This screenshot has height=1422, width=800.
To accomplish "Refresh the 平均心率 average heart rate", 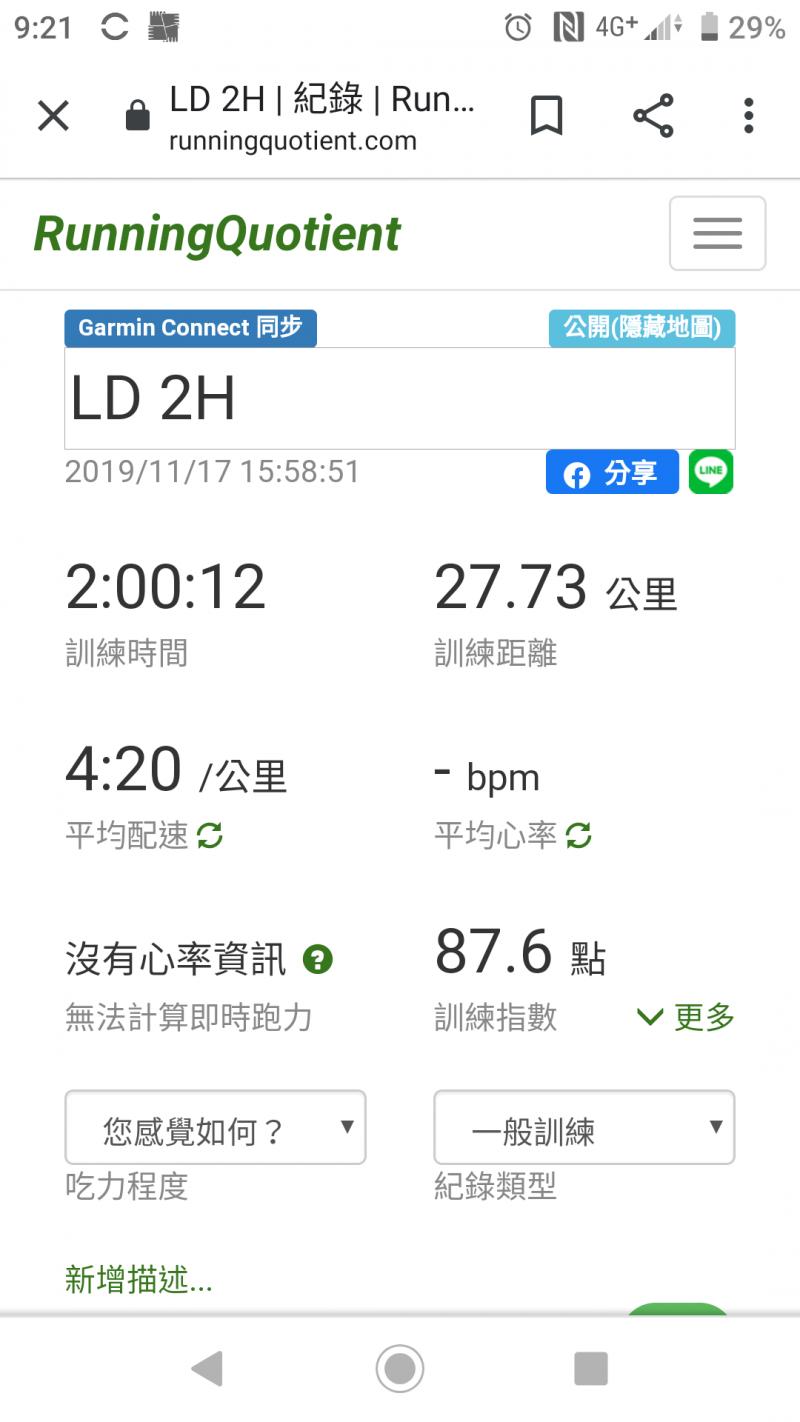I will coord(579,835).
